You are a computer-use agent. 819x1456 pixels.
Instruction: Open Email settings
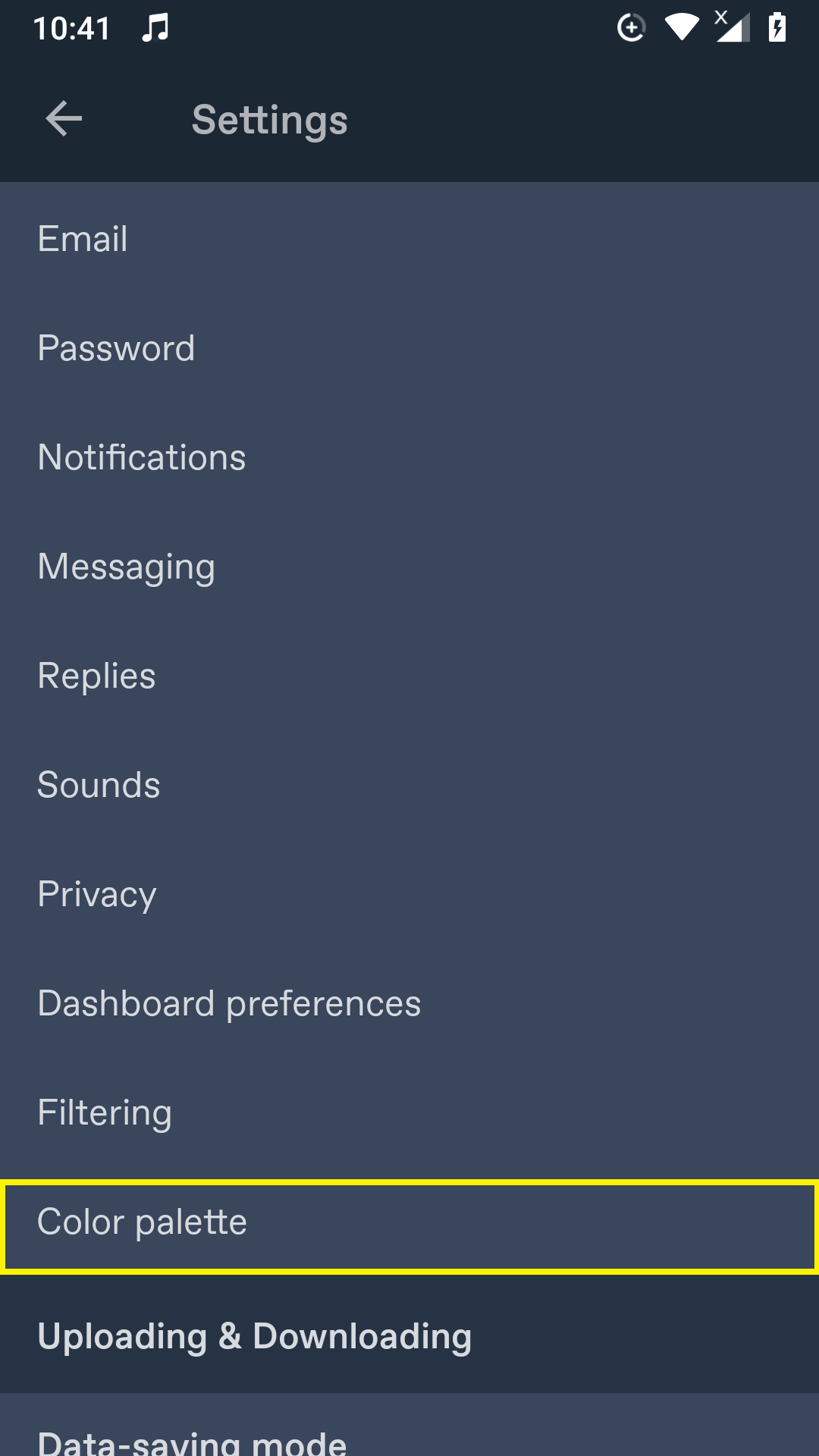(409, 238)
